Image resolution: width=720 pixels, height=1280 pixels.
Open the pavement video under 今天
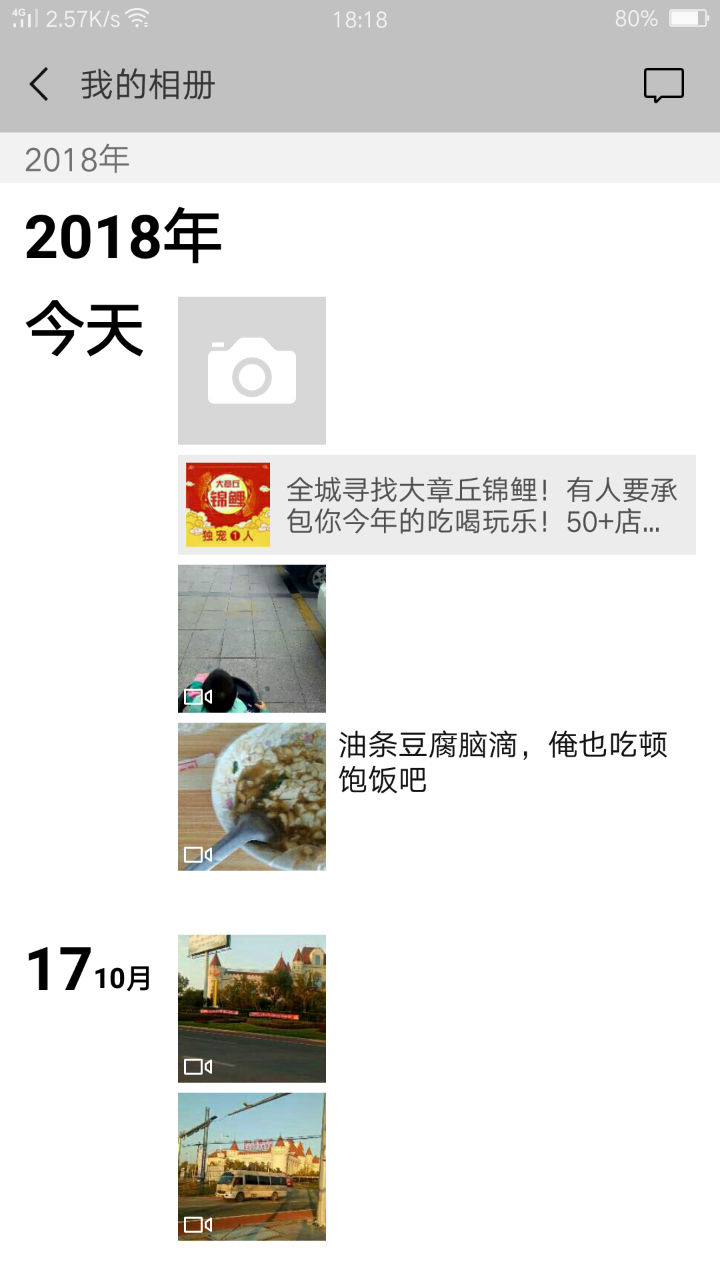[x=252, y=638]
